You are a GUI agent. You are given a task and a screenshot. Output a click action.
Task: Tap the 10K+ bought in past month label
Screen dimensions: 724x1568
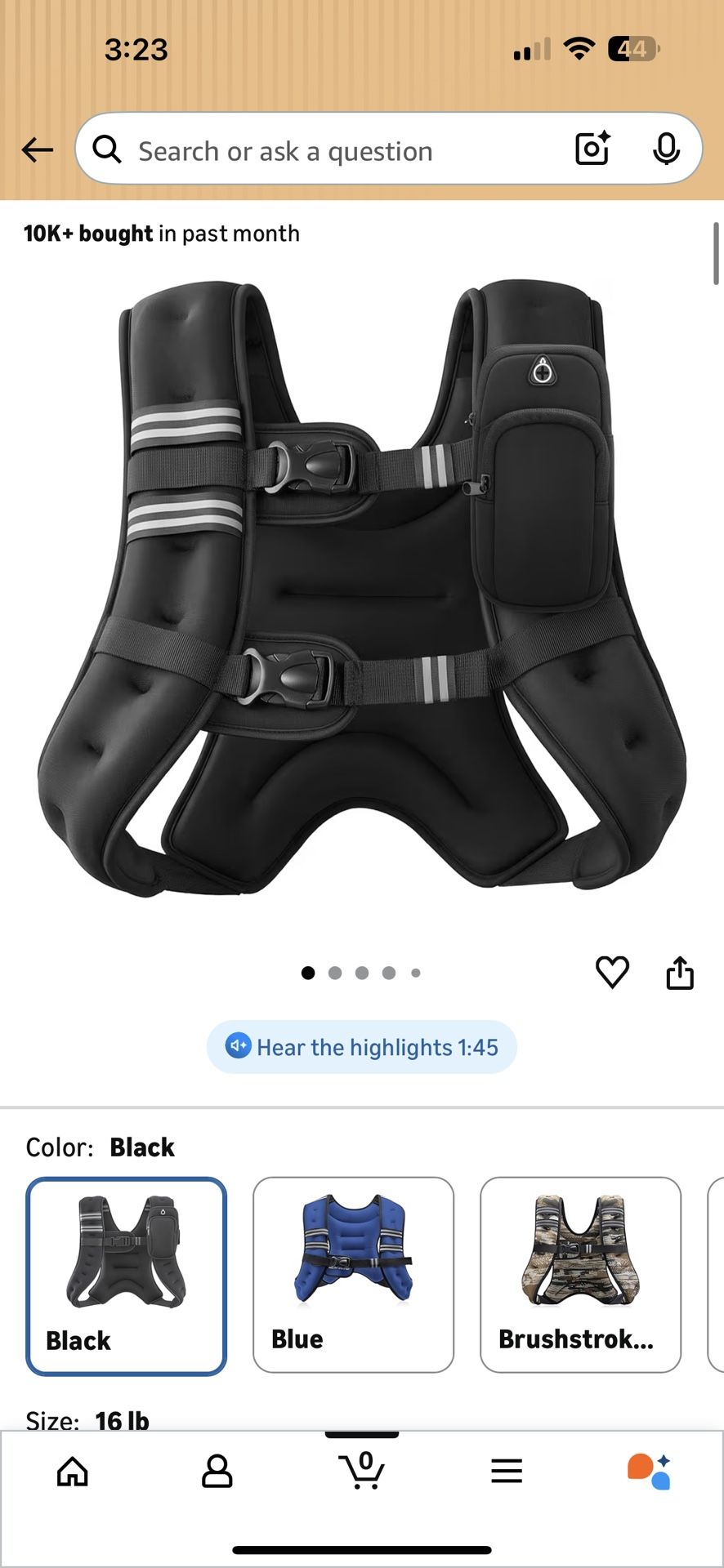pos(161,234)
